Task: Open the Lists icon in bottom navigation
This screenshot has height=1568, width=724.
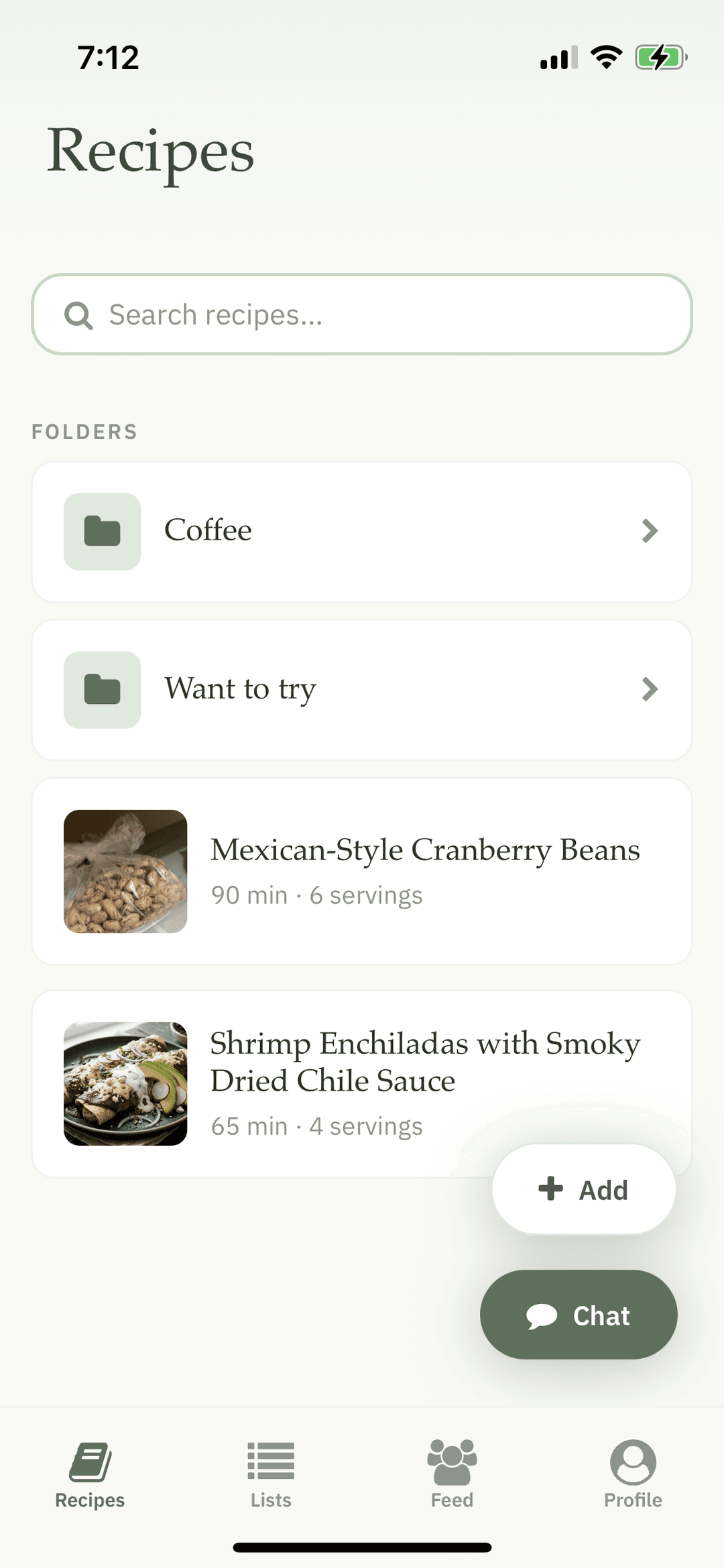Action: [271, 1465]
